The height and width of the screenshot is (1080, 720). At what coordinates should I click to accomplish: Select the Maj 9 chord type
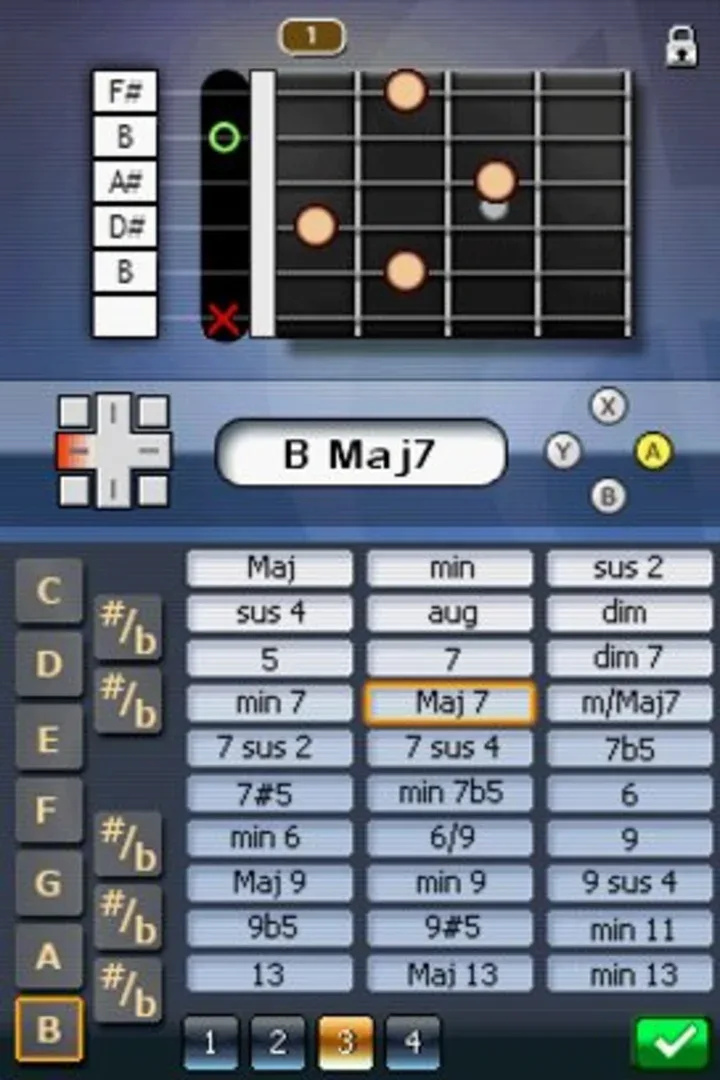click(269, 883)
